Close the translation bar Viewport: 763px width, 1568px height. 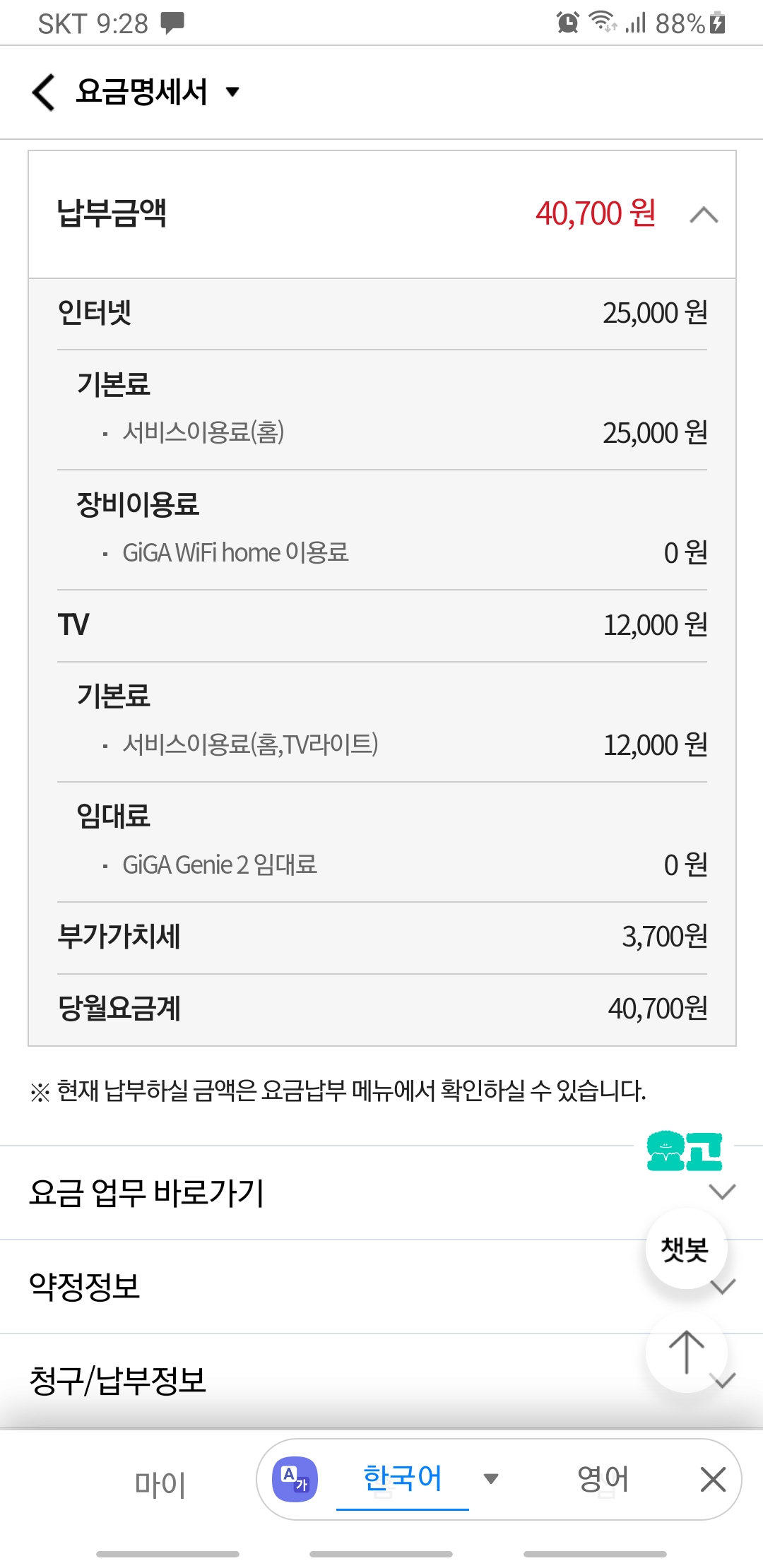pos(713,1478)
